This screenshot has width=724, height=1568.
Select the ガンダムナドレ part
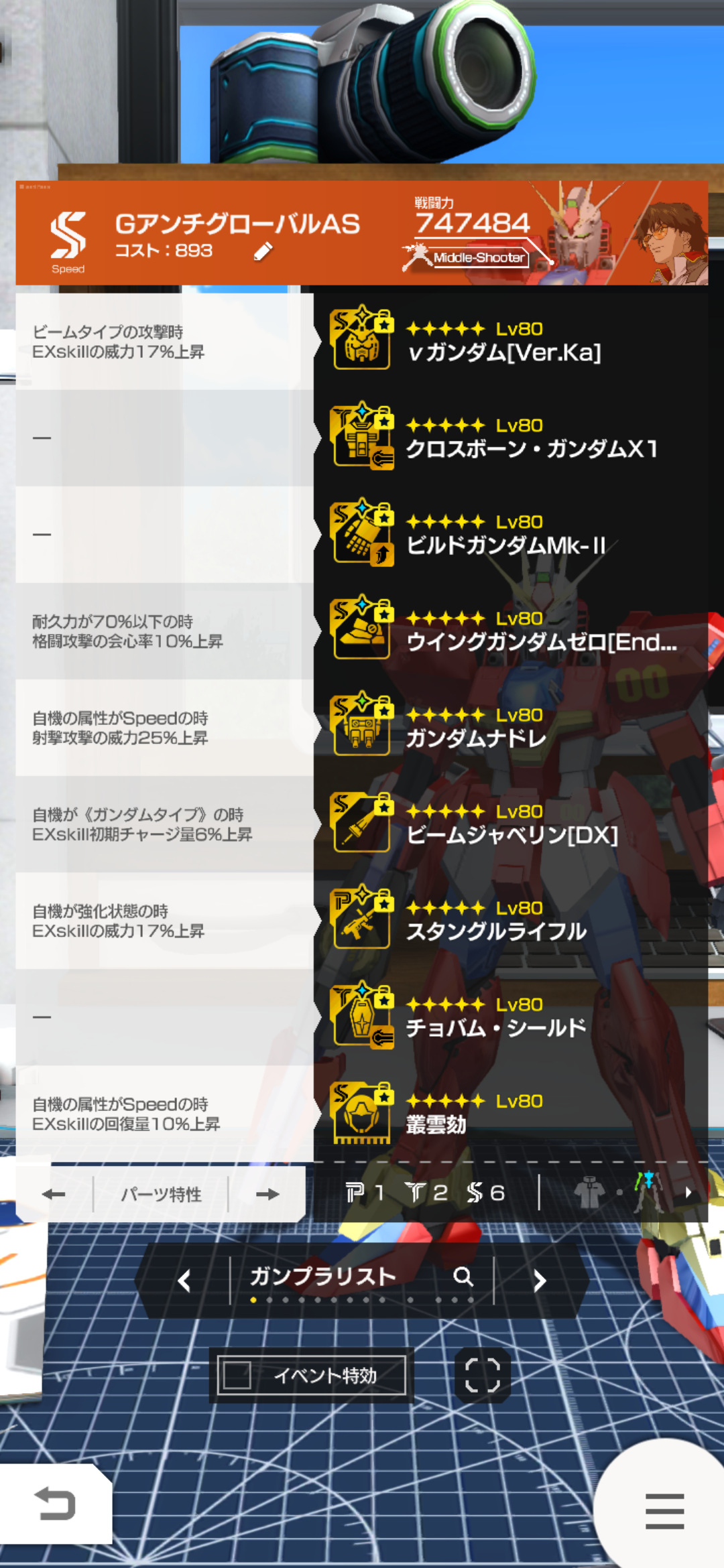(509, 726)
